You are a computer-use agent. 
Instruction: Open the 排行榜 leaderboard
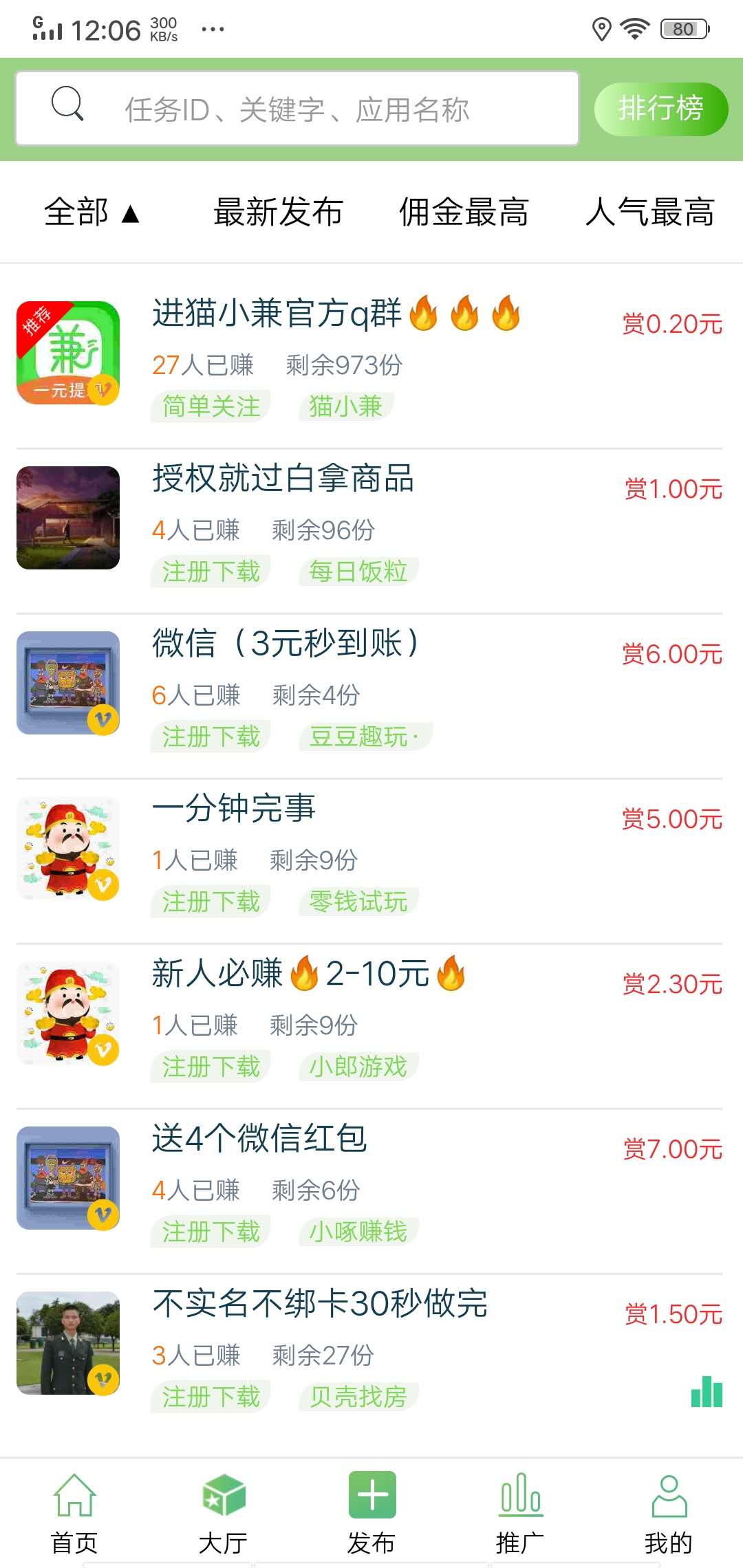pyautogui.click(x=660, y=109)
